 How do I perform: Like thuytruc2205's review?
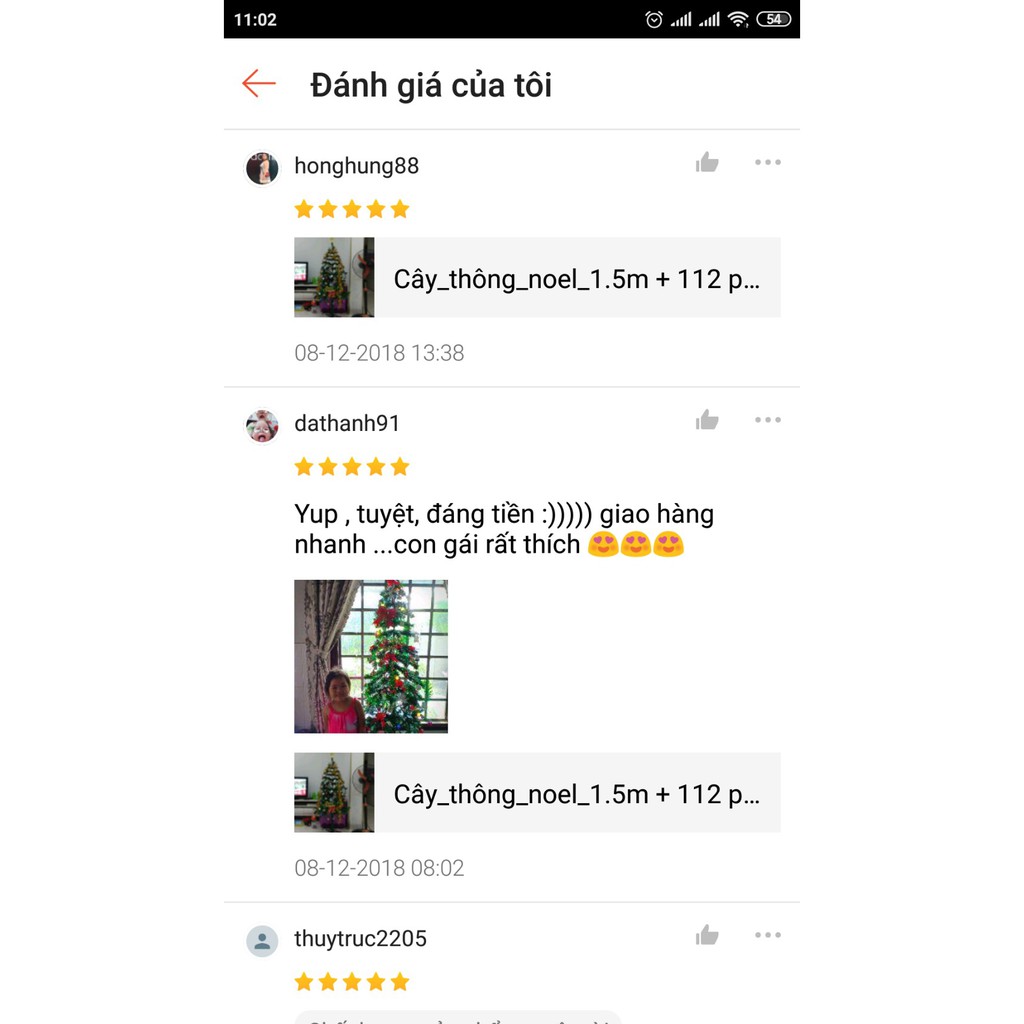707,935
